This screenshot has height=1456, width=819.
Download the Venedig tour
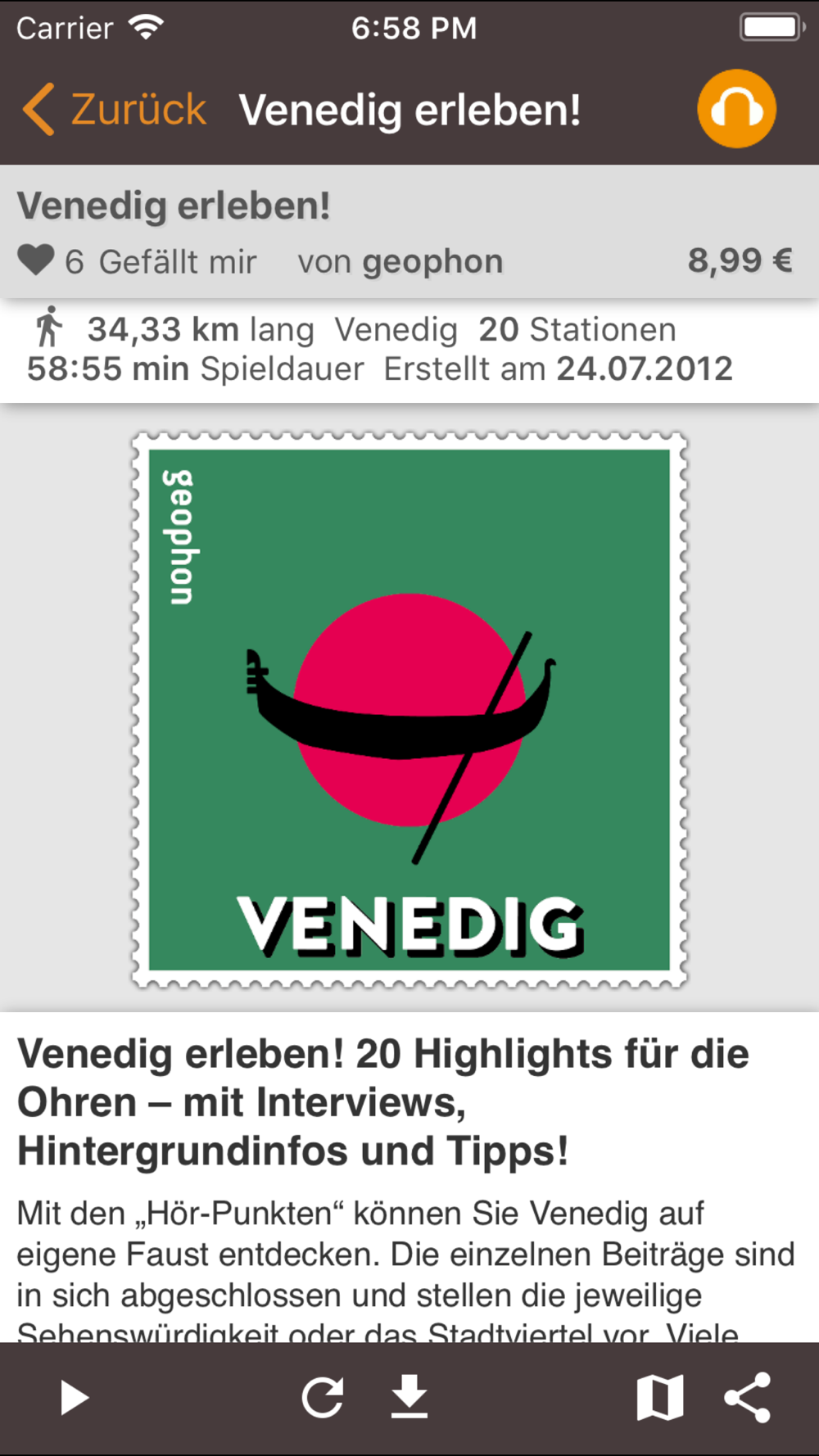(409, 1397)
